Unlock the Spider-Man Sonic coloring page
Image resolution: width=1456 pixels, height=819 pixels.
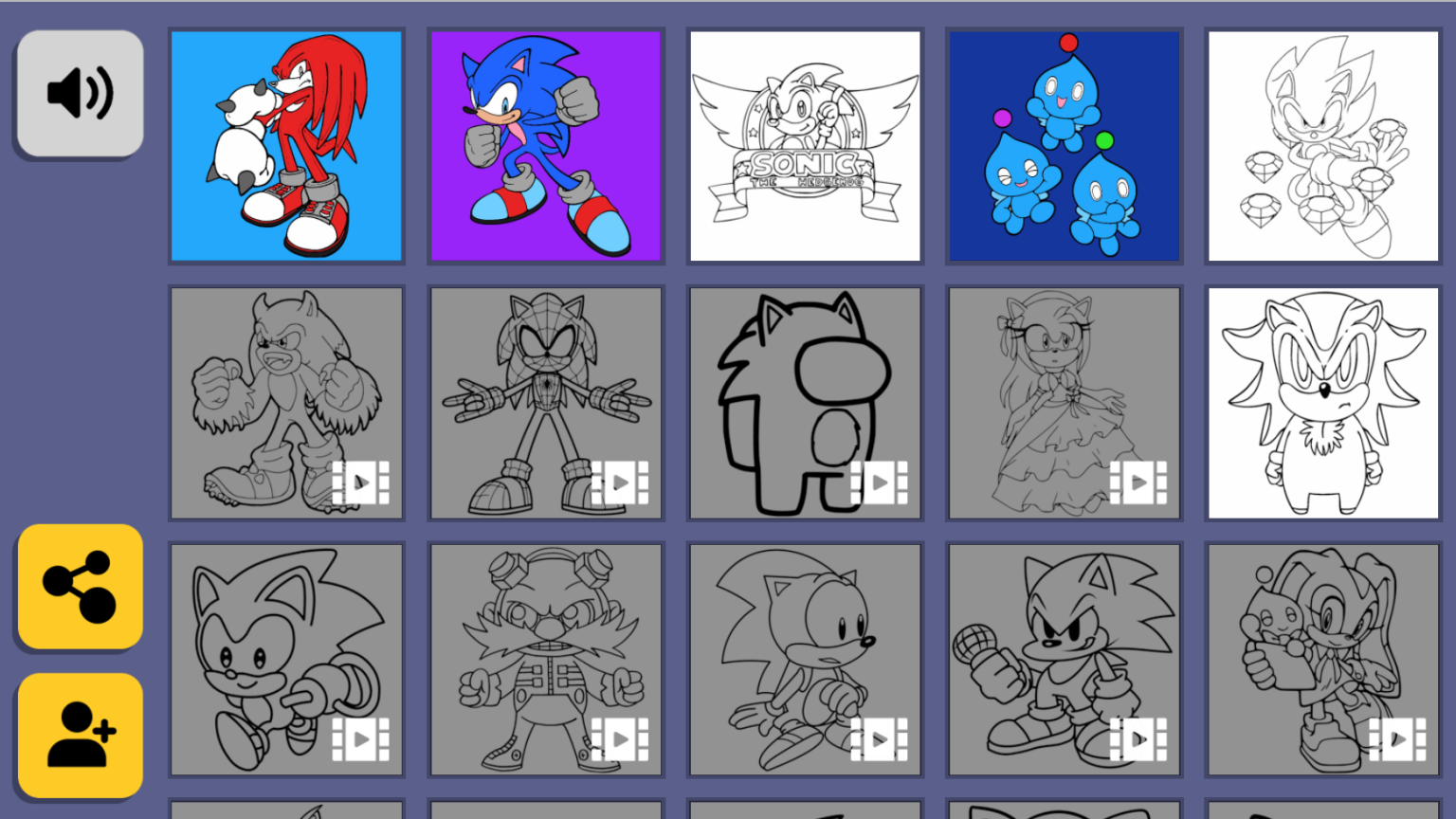(x=545, y=403)
